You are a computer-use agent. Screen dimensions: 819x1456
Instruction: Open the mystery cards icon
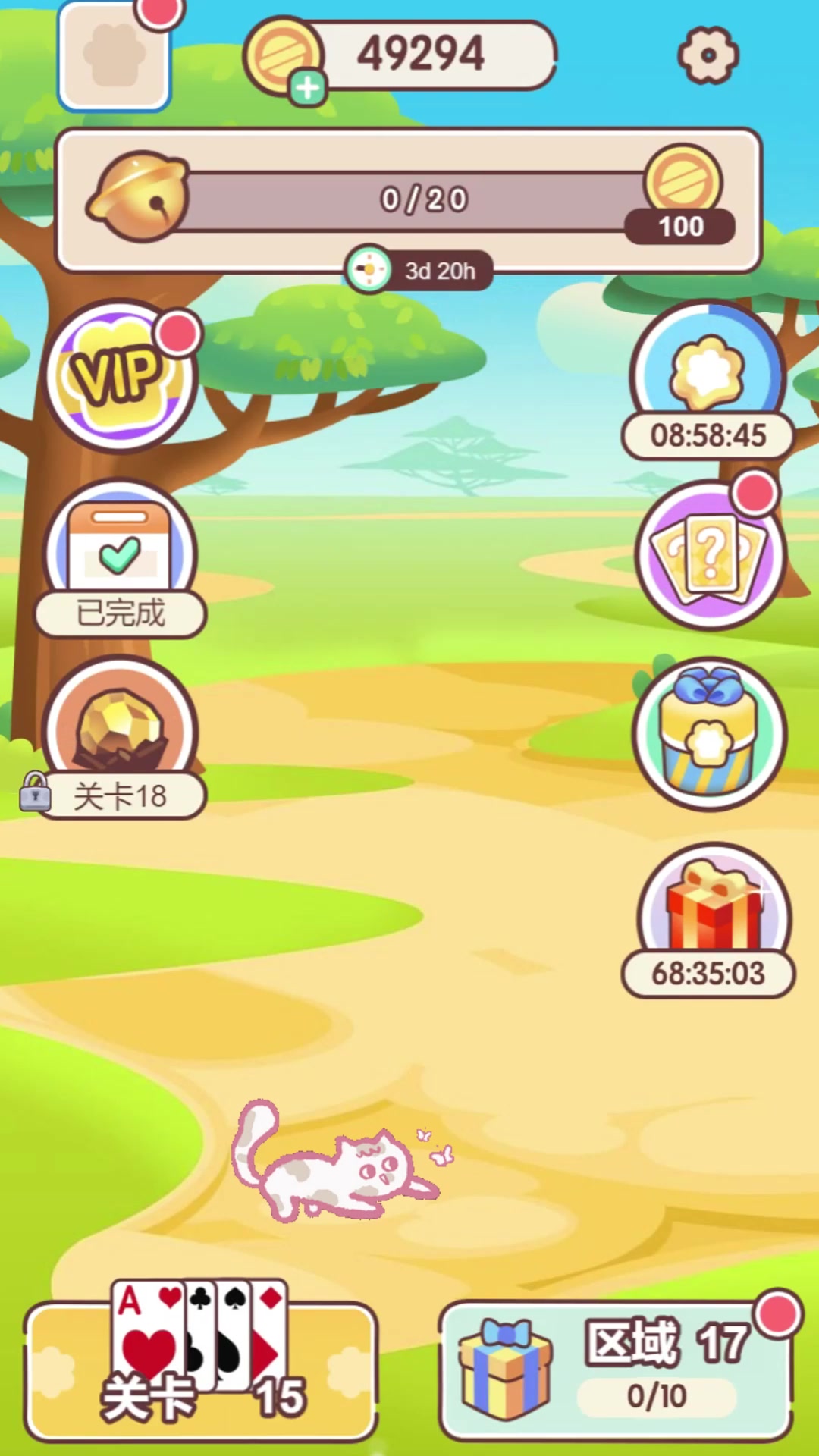tap(710, 555)
